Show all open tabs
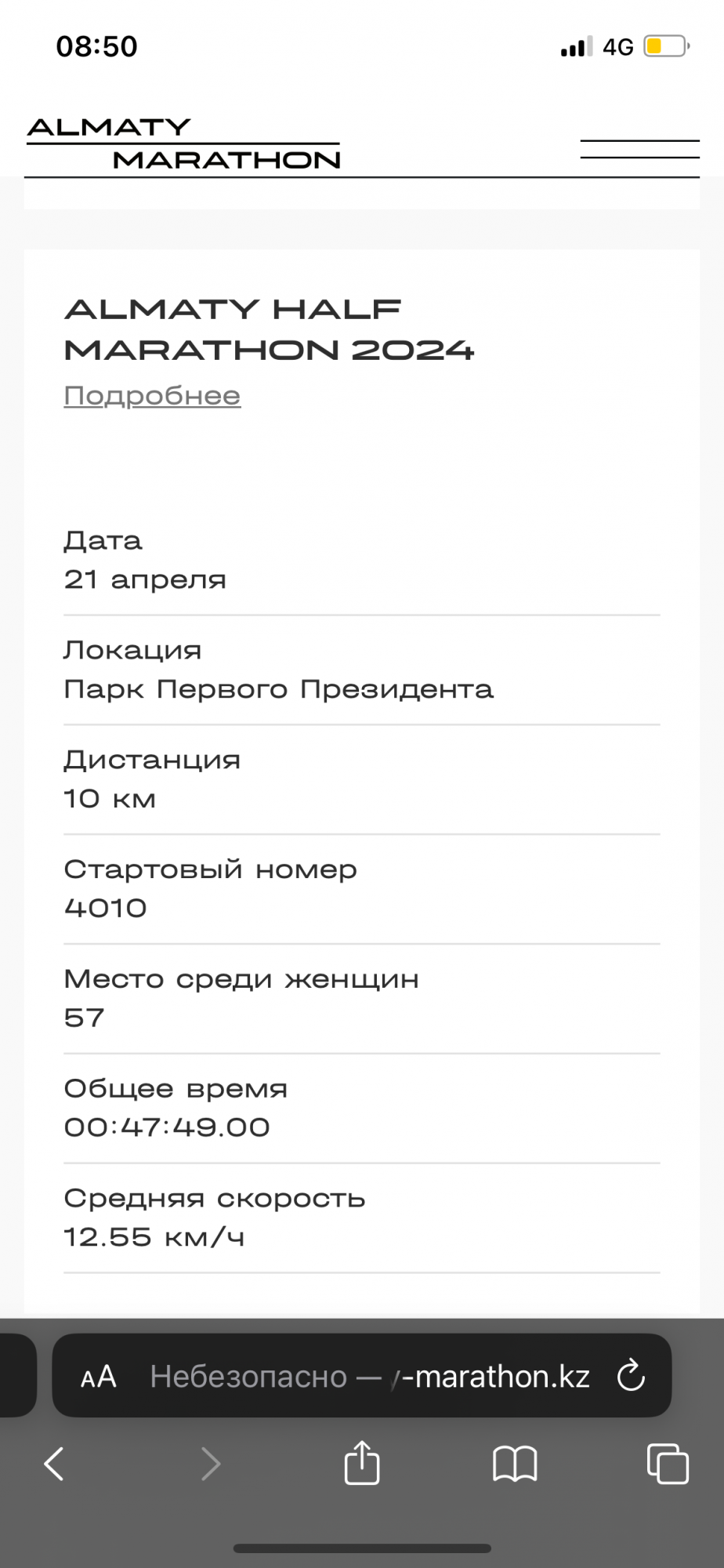The image size is (724, 1568). pyautogui.click(x=667, y=1464)
